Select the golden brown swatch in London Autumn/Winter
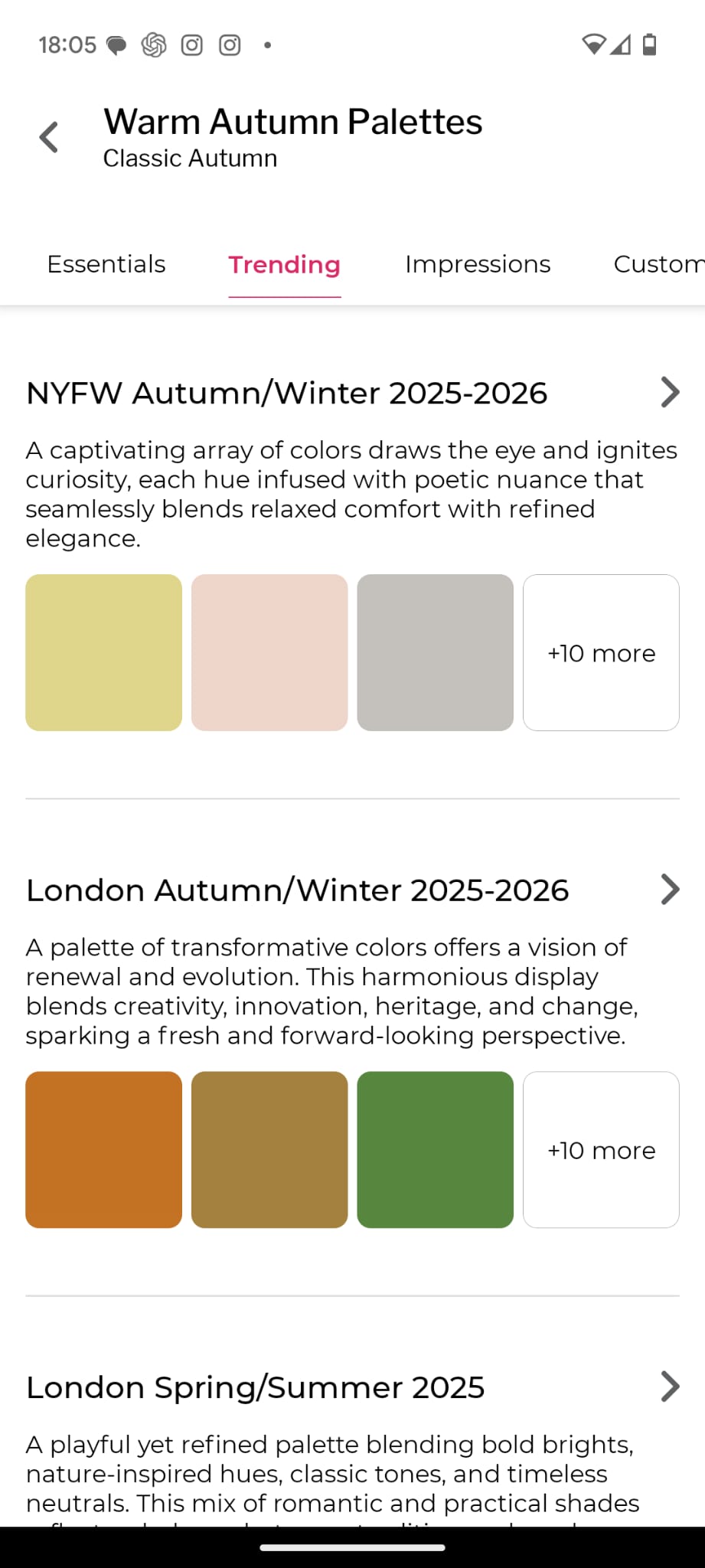The height and width of the screenshot is (1568, 705). click(x=269, y=1149)
